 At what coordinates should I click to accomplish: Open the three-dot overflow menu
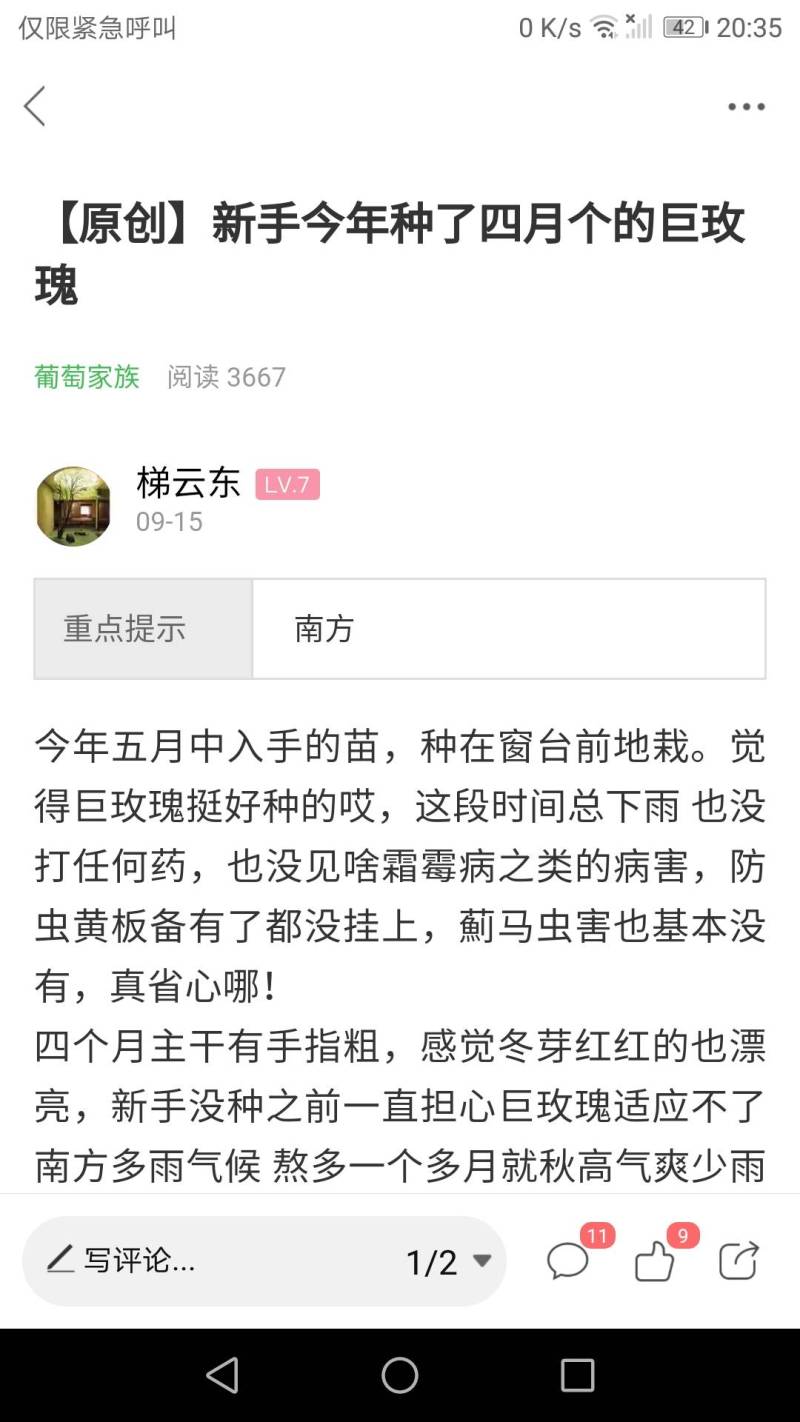(746, 107)
